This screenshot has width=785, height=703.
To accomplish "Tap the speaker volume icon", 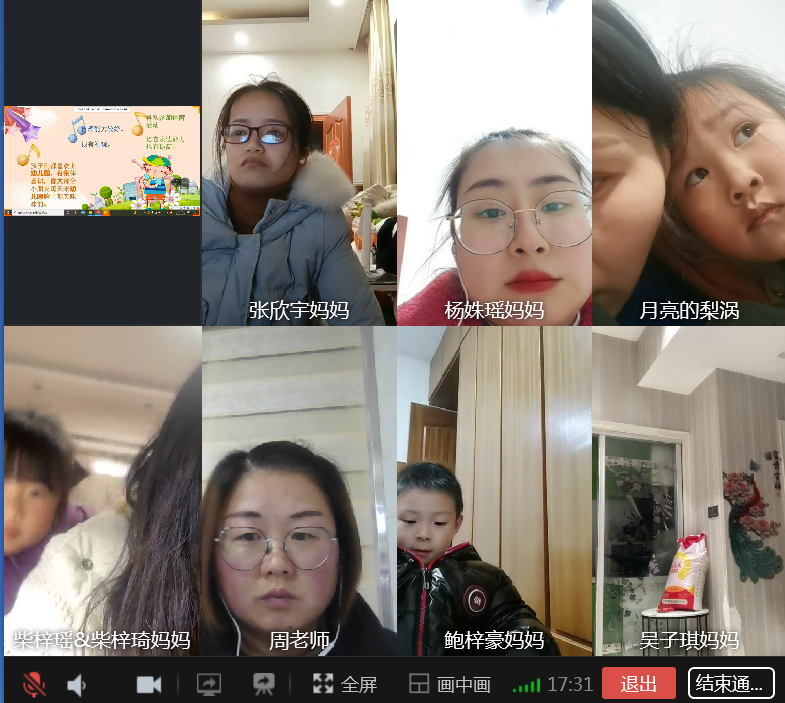I will click(76, 684).
